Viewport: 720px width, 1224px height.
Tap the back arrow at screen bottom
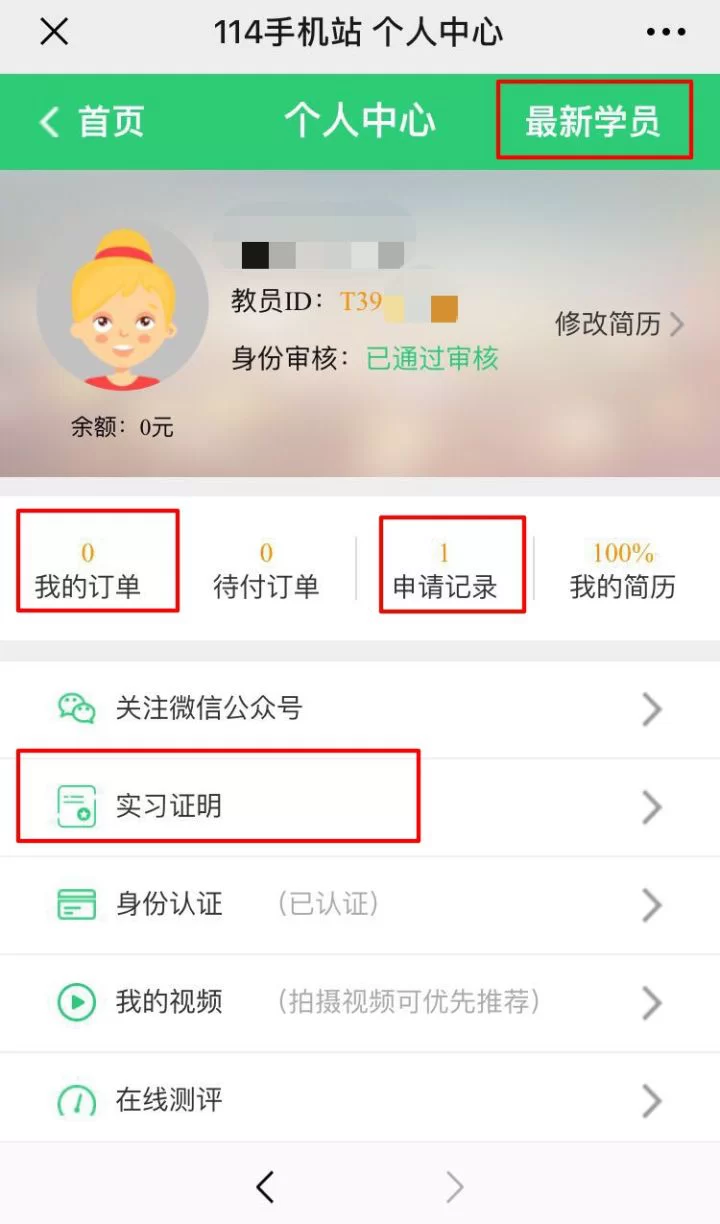click(264, 1187)
